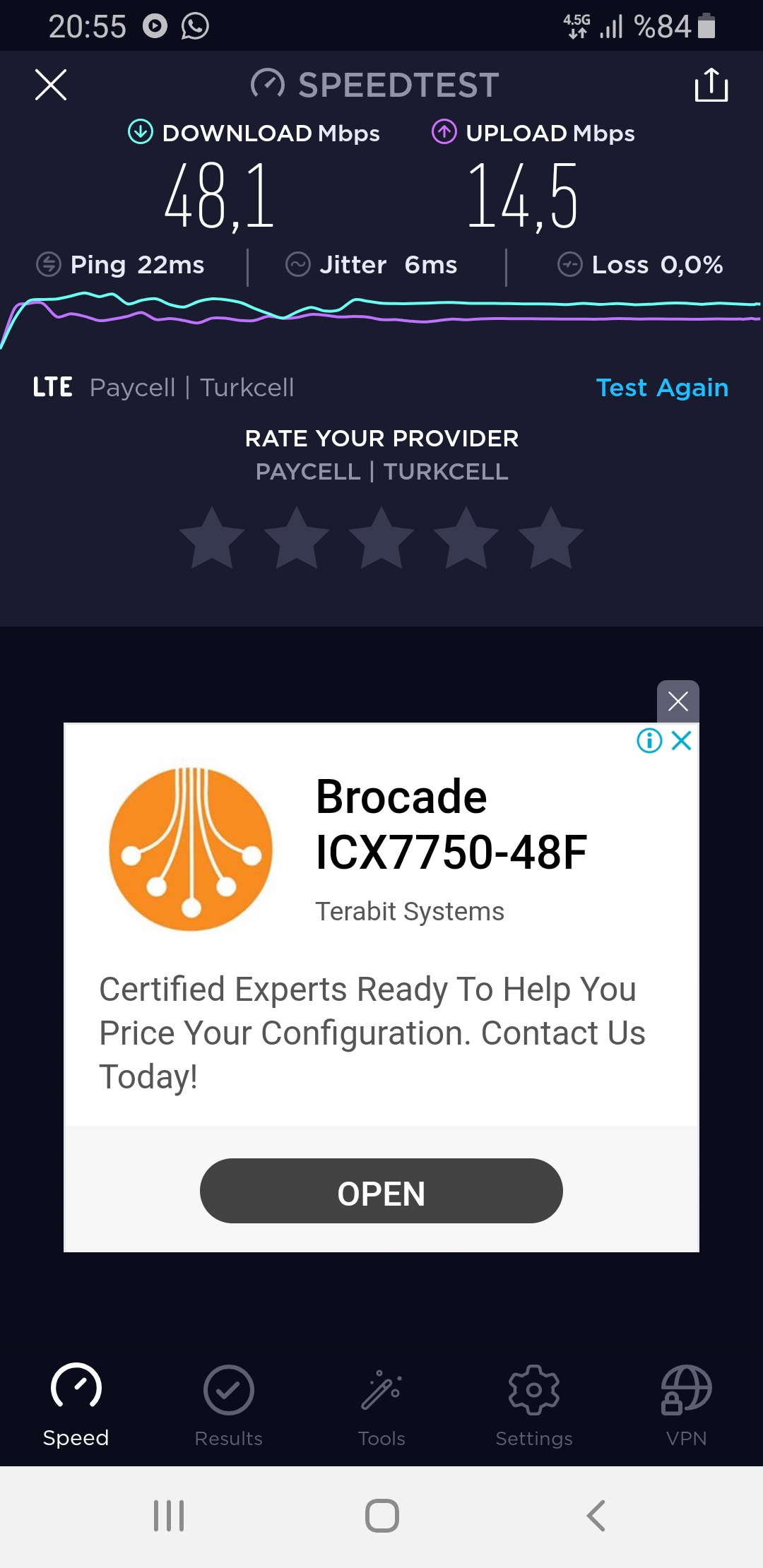The image size is (763, 1568).
Task: Close the speed test result screen
Action: (51, 85)
